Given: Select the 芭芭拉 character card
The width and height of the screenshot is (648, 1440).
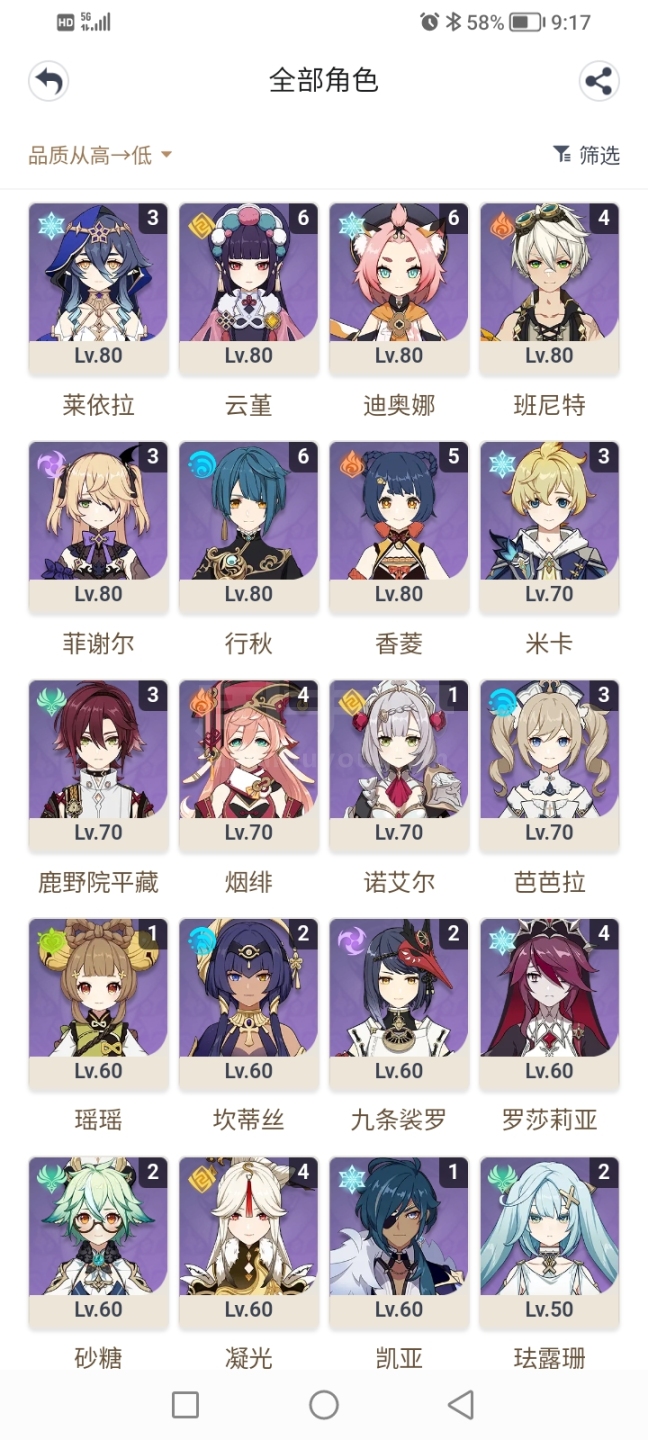Looking at the screenshot, I should click(x=549, y=766).
